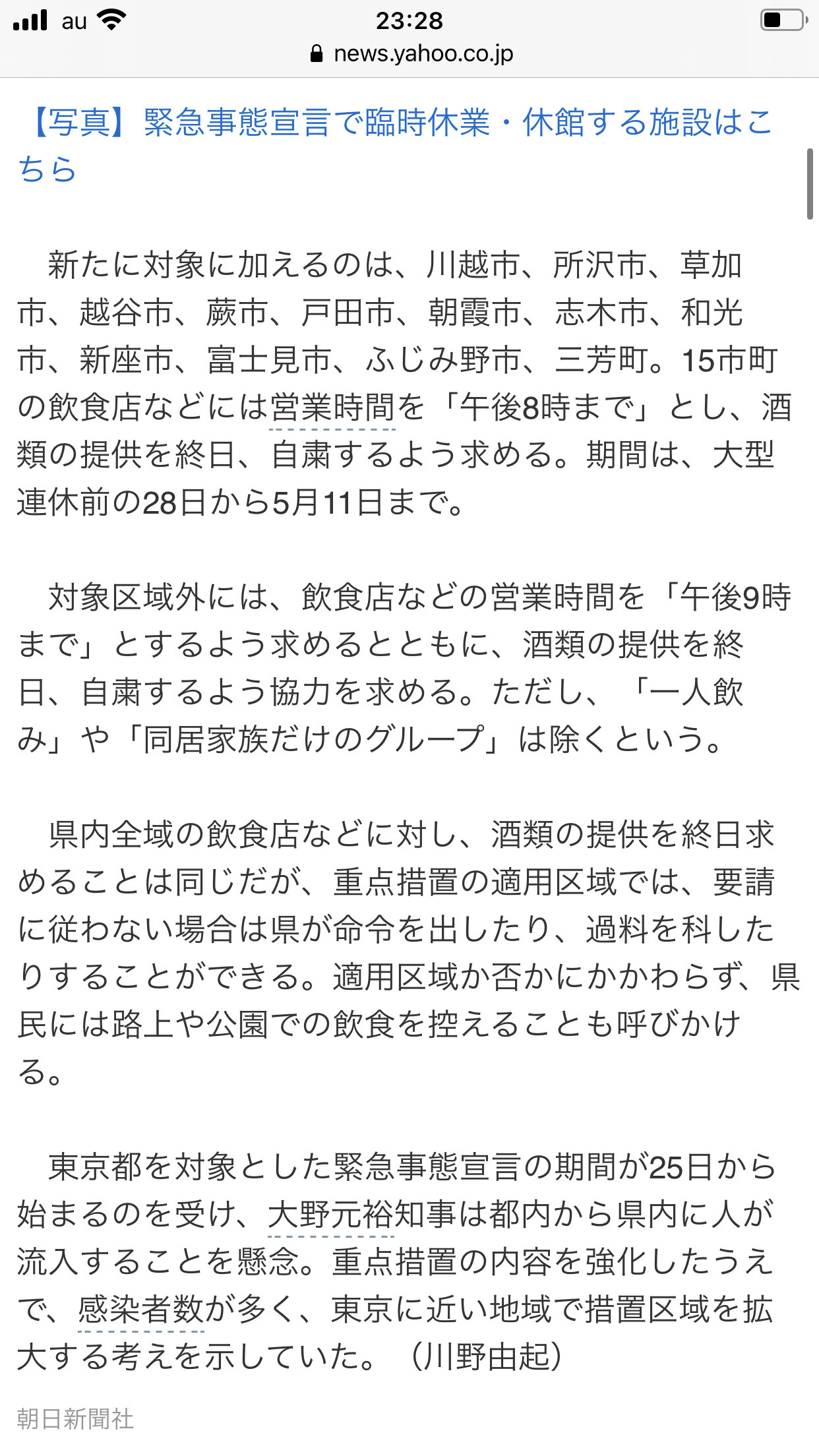
Task: Tap the news.yahoo.co.jp address bar
Action: pyautogui.click(x=411, y=54)
